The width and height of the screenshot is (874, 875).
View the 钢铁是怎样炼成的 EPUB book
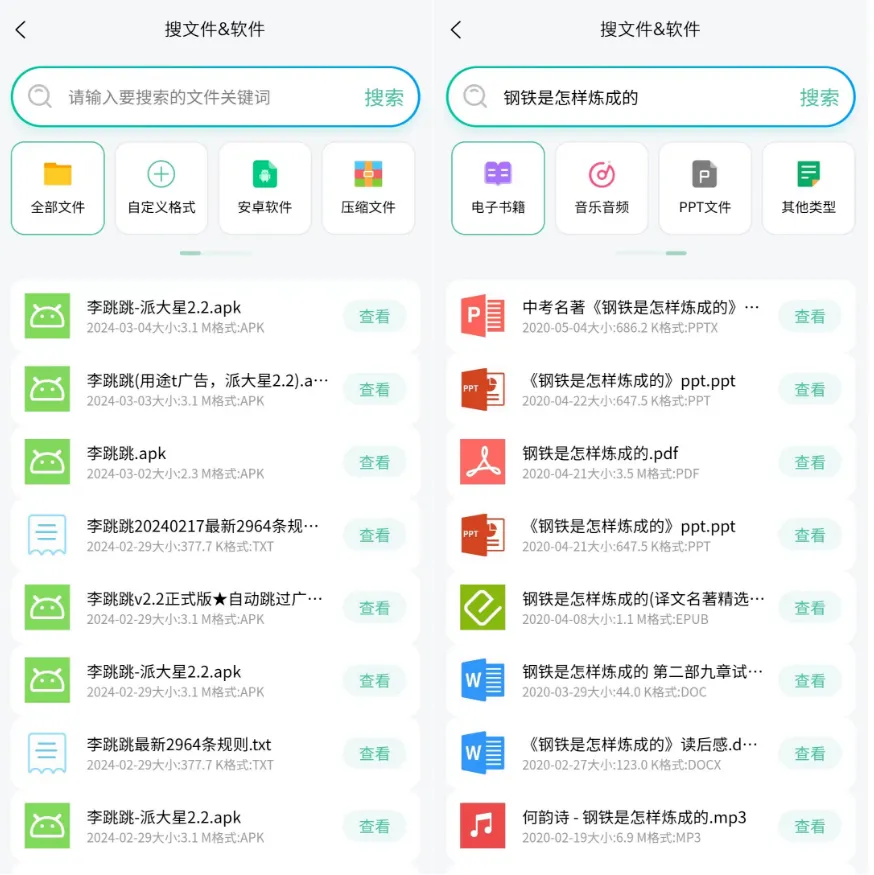(x=809, y=608)
